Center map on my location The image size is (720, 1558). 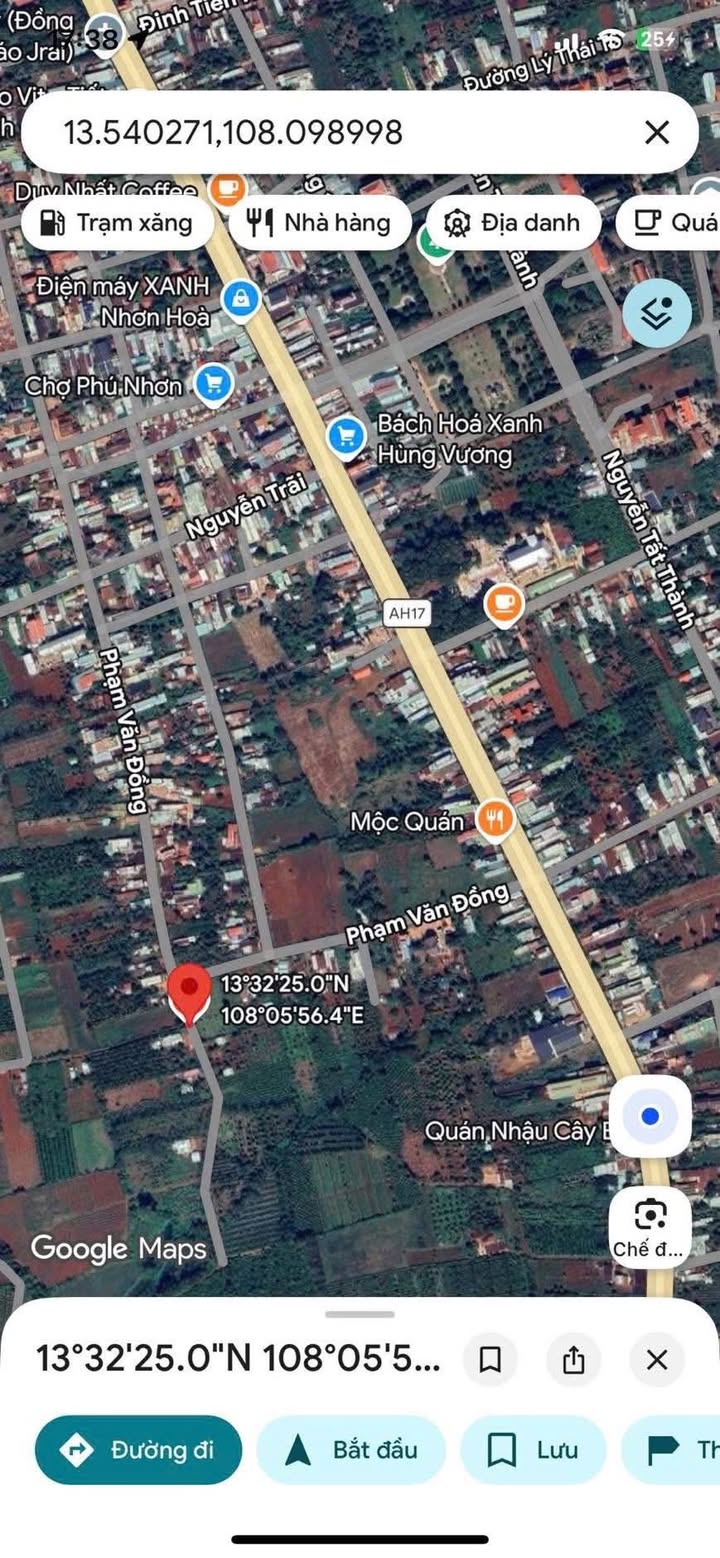pos(650,1116)
